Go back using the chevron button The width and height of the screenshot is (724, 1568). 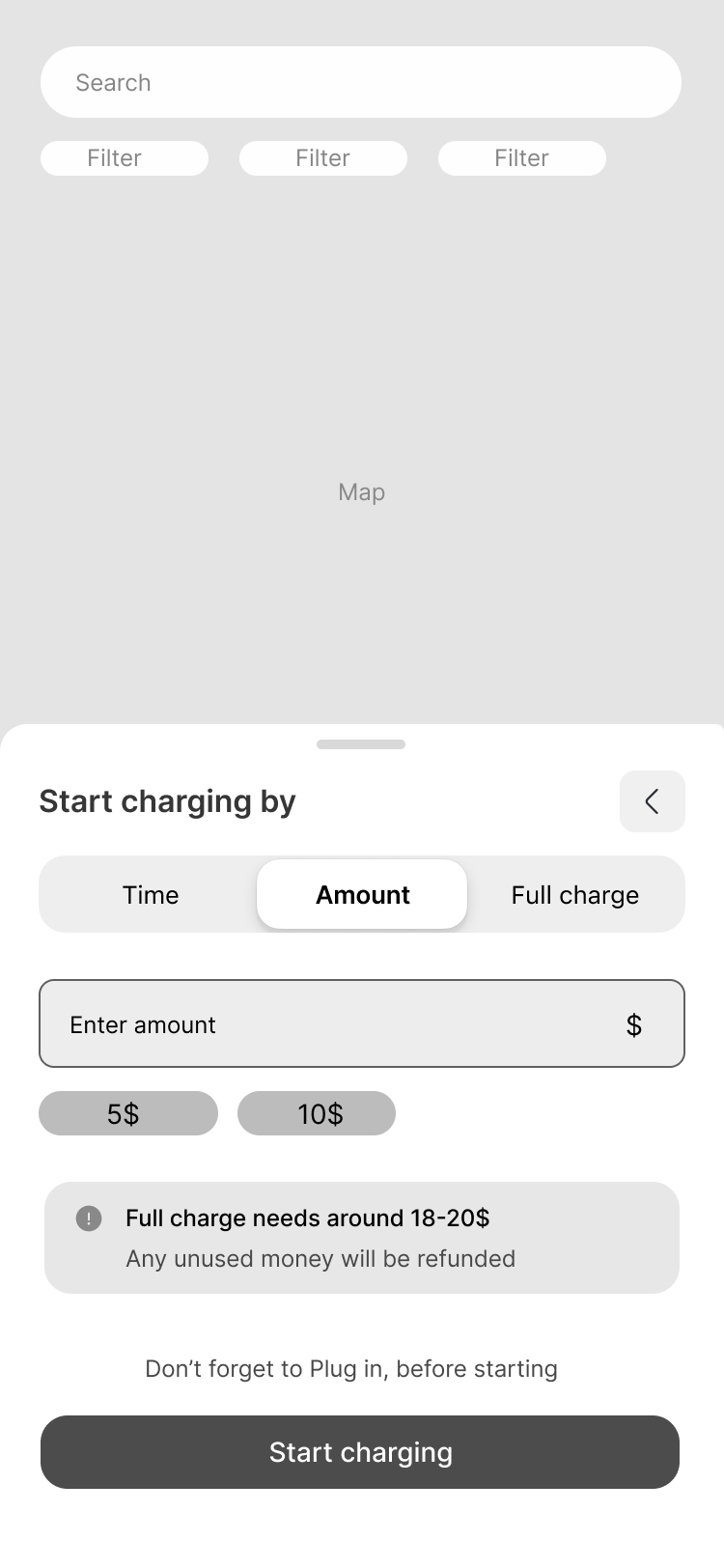pos(652,801)
